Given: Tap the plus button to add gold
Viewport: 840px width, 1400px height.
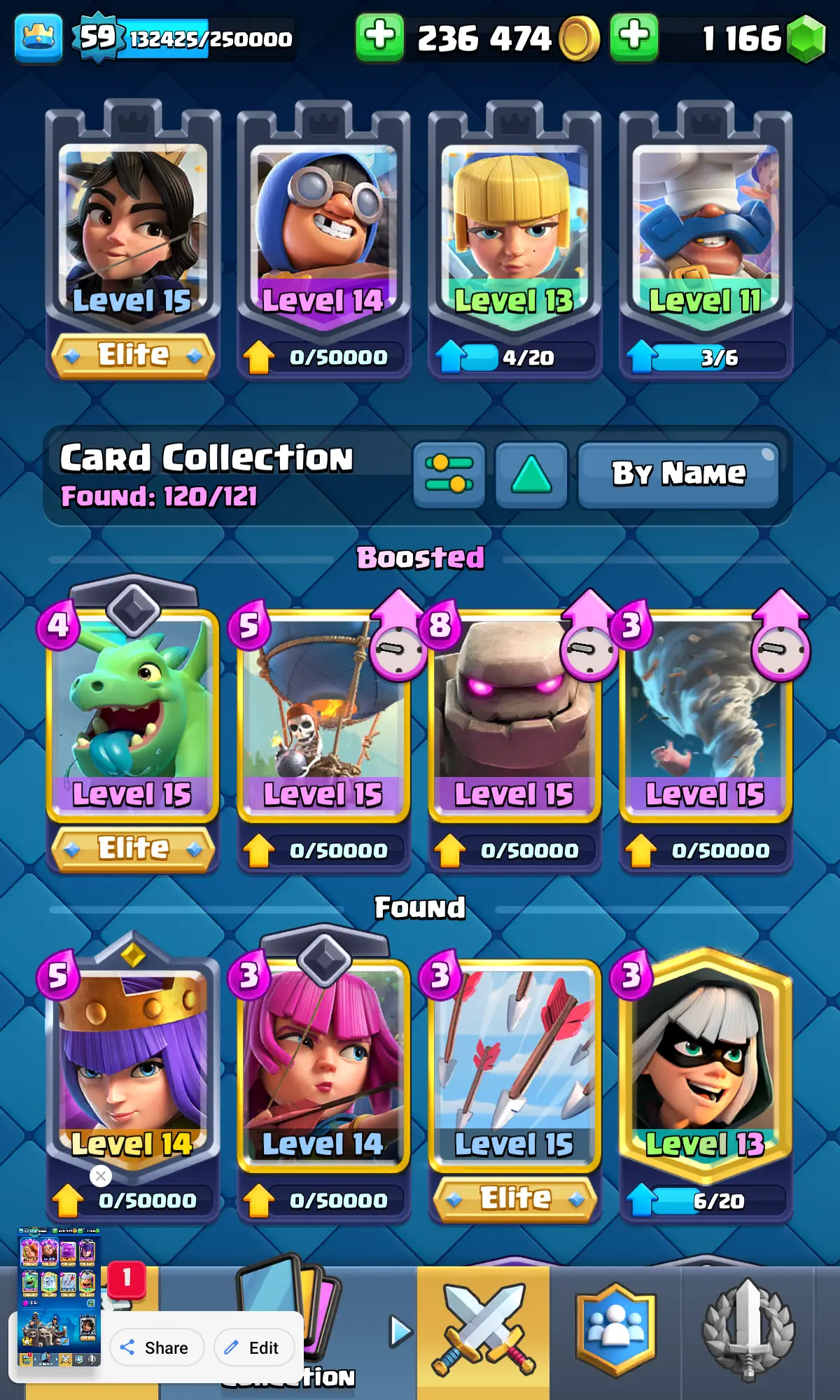Looking at the screenshot, I should (379, 37).
